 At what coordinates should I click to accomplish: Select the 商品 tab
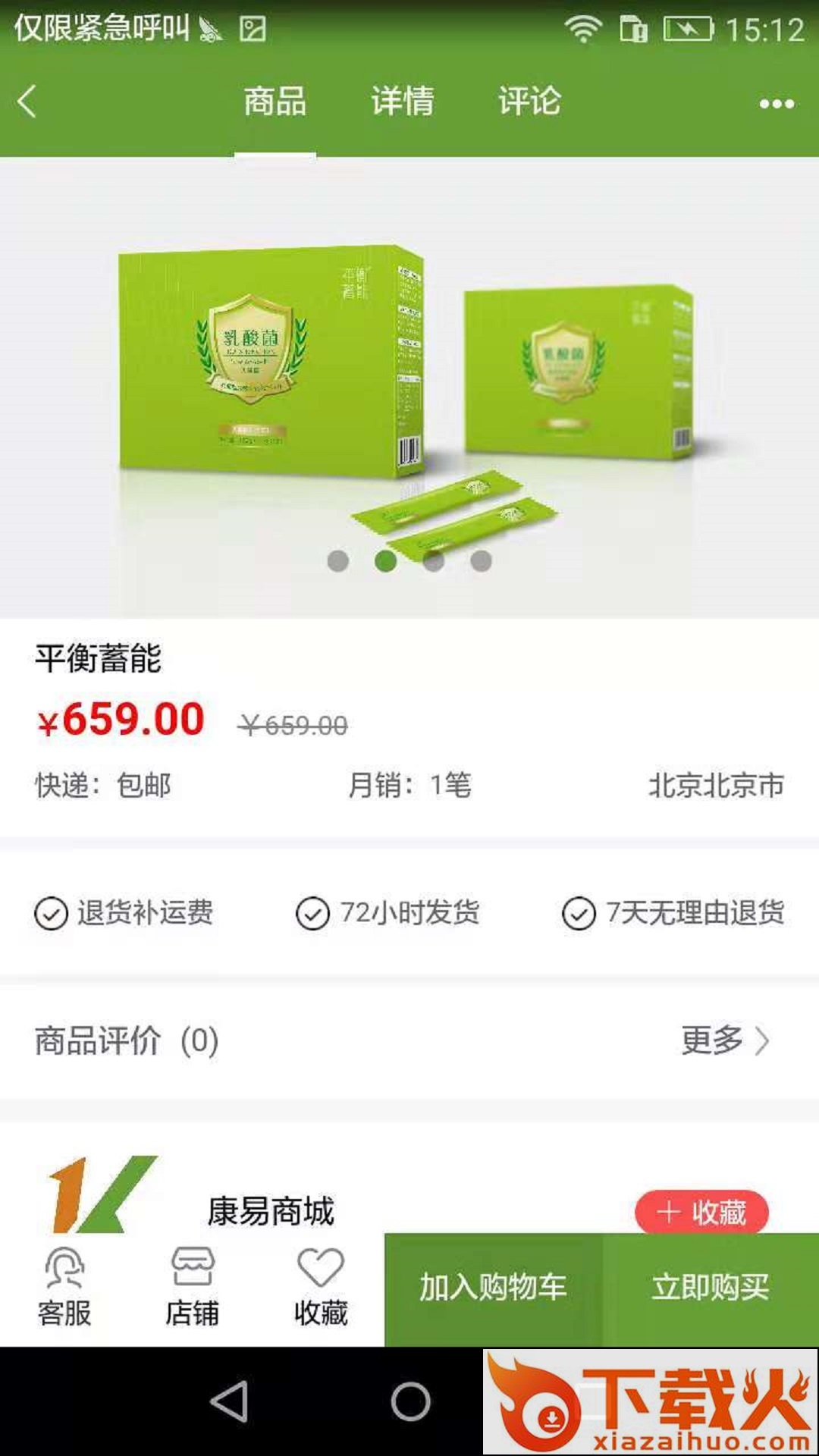click(x=275, y=102)
